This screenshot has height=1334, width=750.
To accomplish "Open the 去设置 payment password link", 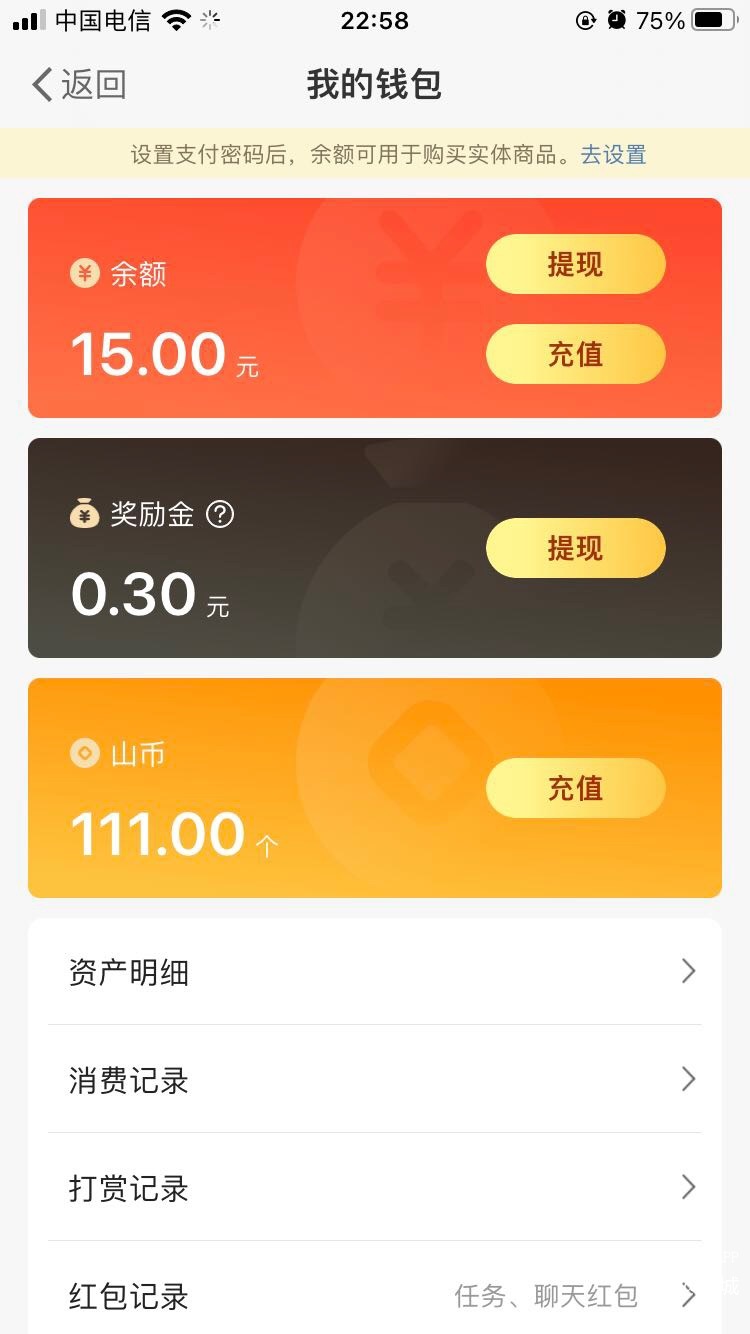I will (x=613, y=155).
